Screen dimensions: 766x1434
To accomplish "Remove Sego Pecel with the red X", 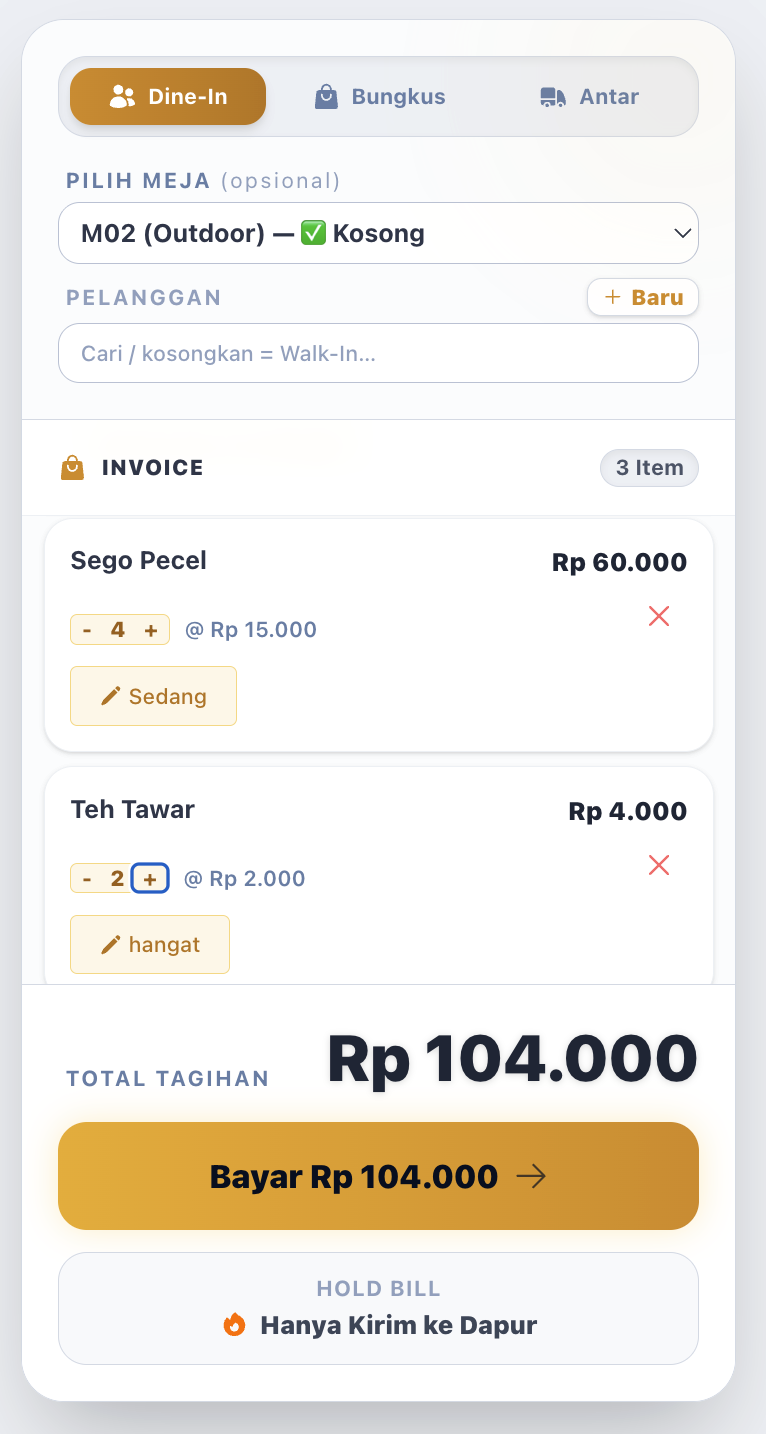I will click(x=658, y=617).
